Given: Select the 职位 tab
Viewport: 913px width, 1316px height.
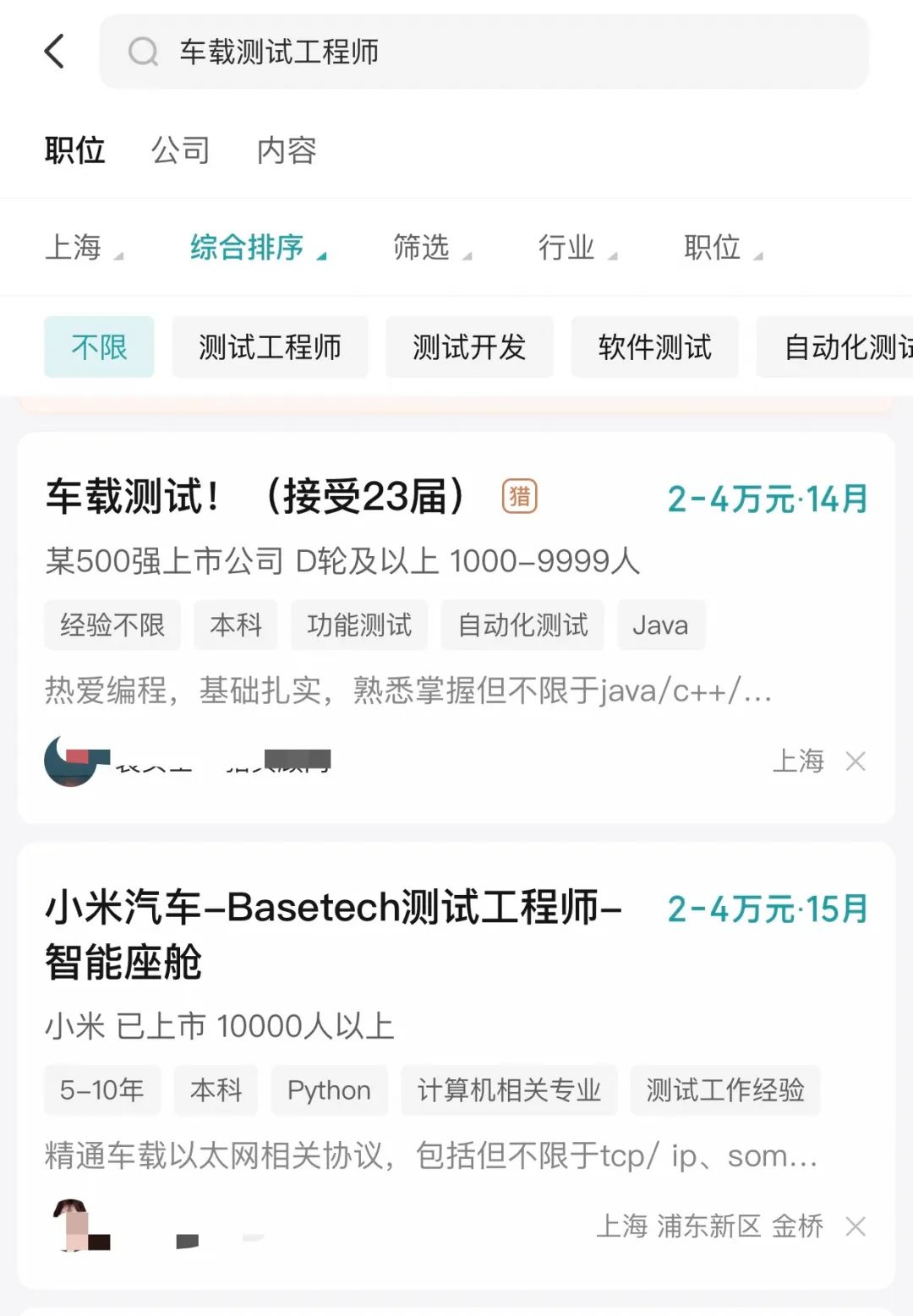Looking at the screenshot, I should click(74, 150).
